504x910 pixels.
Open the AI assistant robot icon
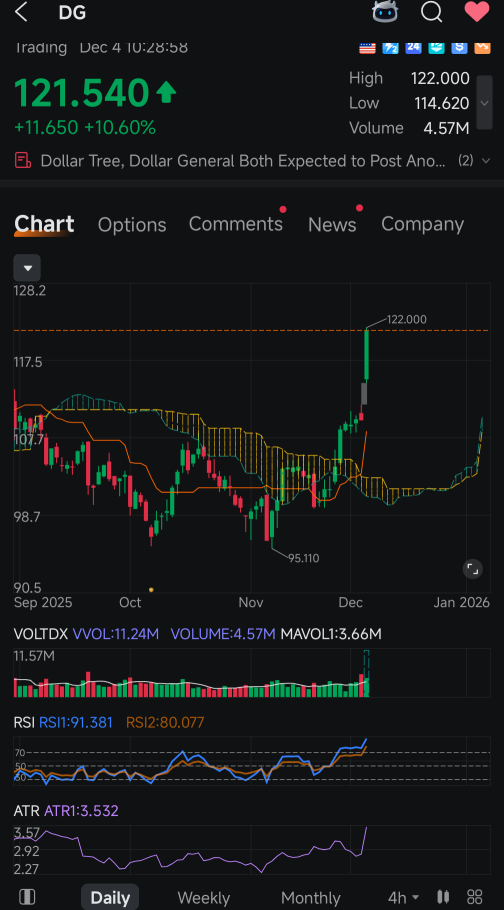pyautogui.click(x=385, y=11)
